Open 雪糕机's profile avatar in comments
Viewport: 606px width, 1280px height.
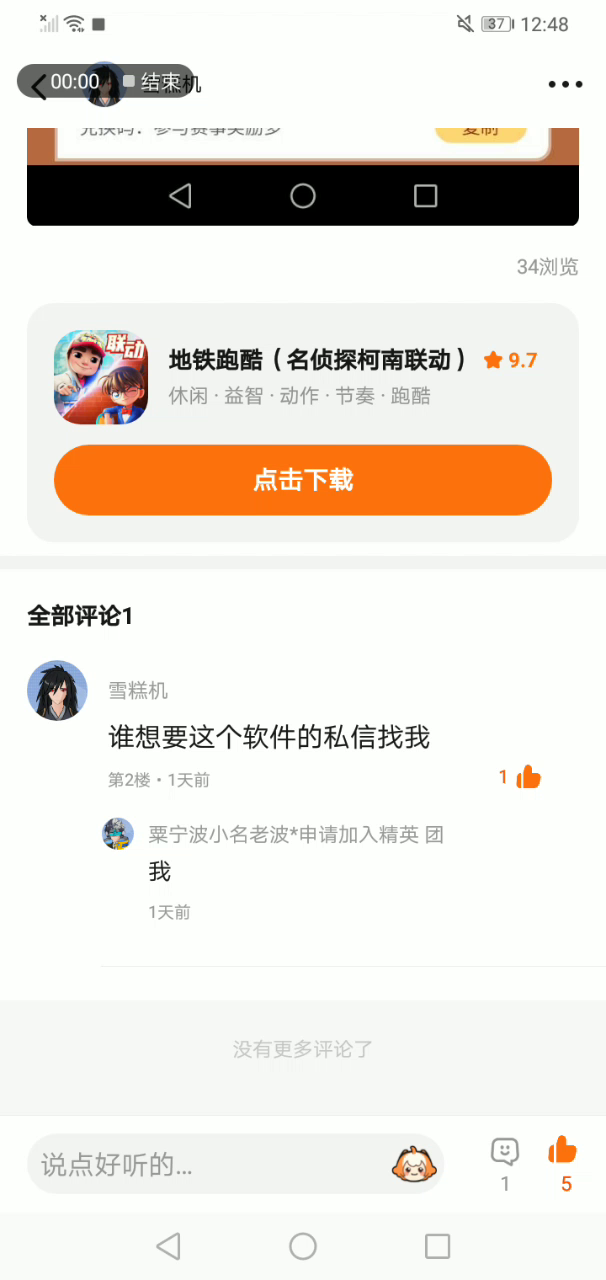(57, 690)
